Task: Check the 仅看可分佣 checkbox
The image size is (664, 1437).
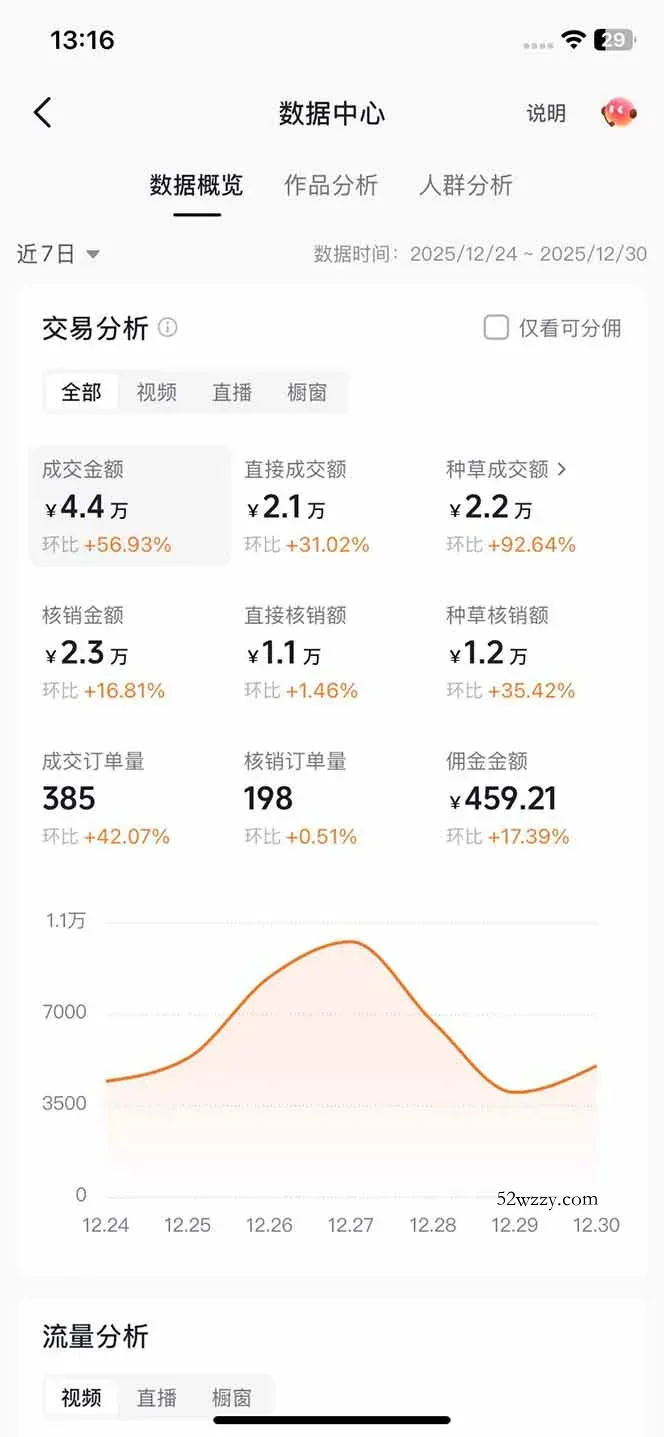Action: (x=497, y=328)
